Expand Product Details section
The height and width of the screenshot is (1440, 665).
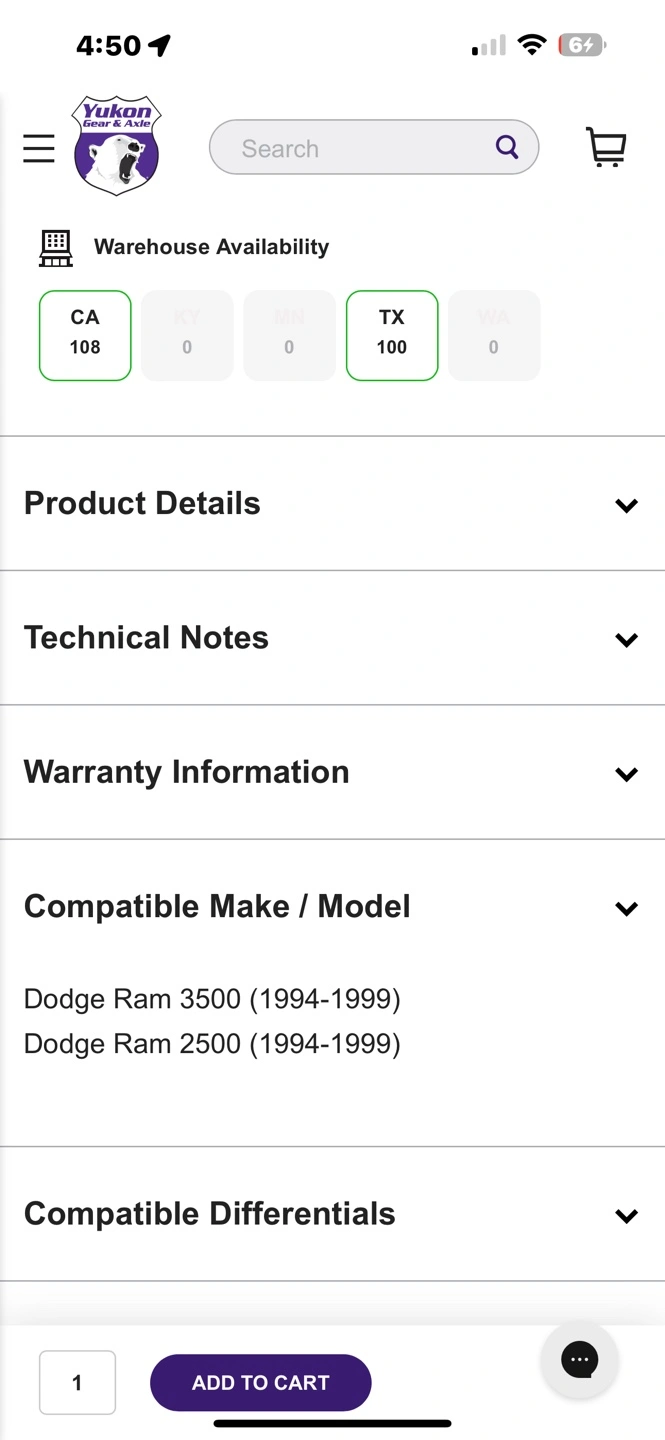[x=332, y=503]
